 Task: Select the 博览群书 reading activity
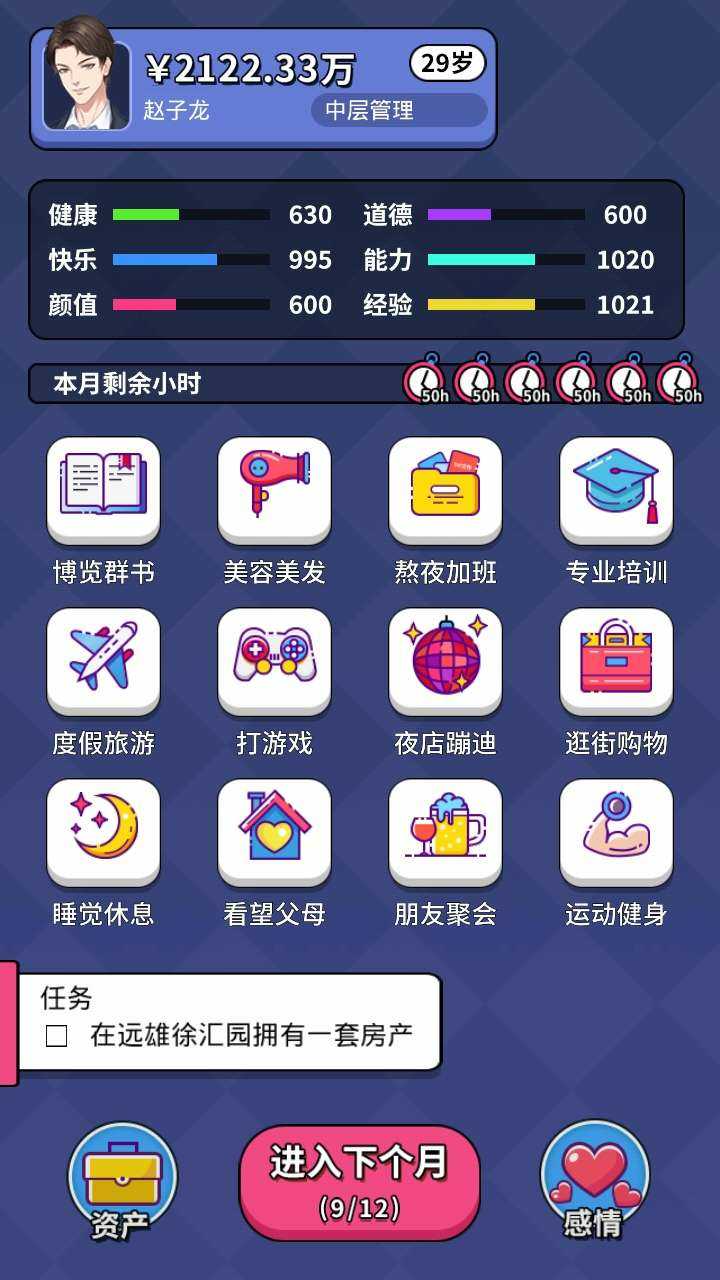(103, 489)
